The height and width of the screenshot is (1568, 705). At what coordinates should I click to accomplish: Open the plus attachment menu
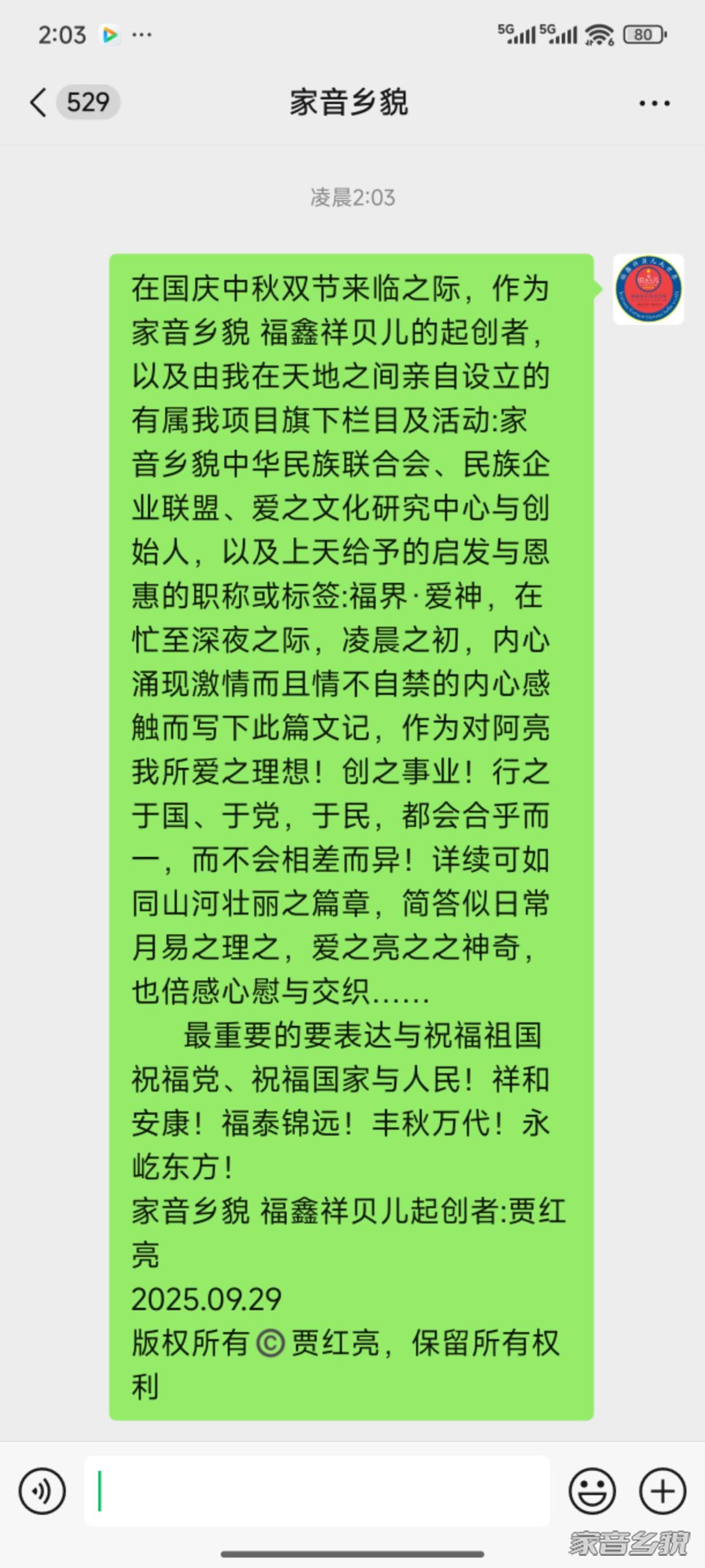(662, 1491)
